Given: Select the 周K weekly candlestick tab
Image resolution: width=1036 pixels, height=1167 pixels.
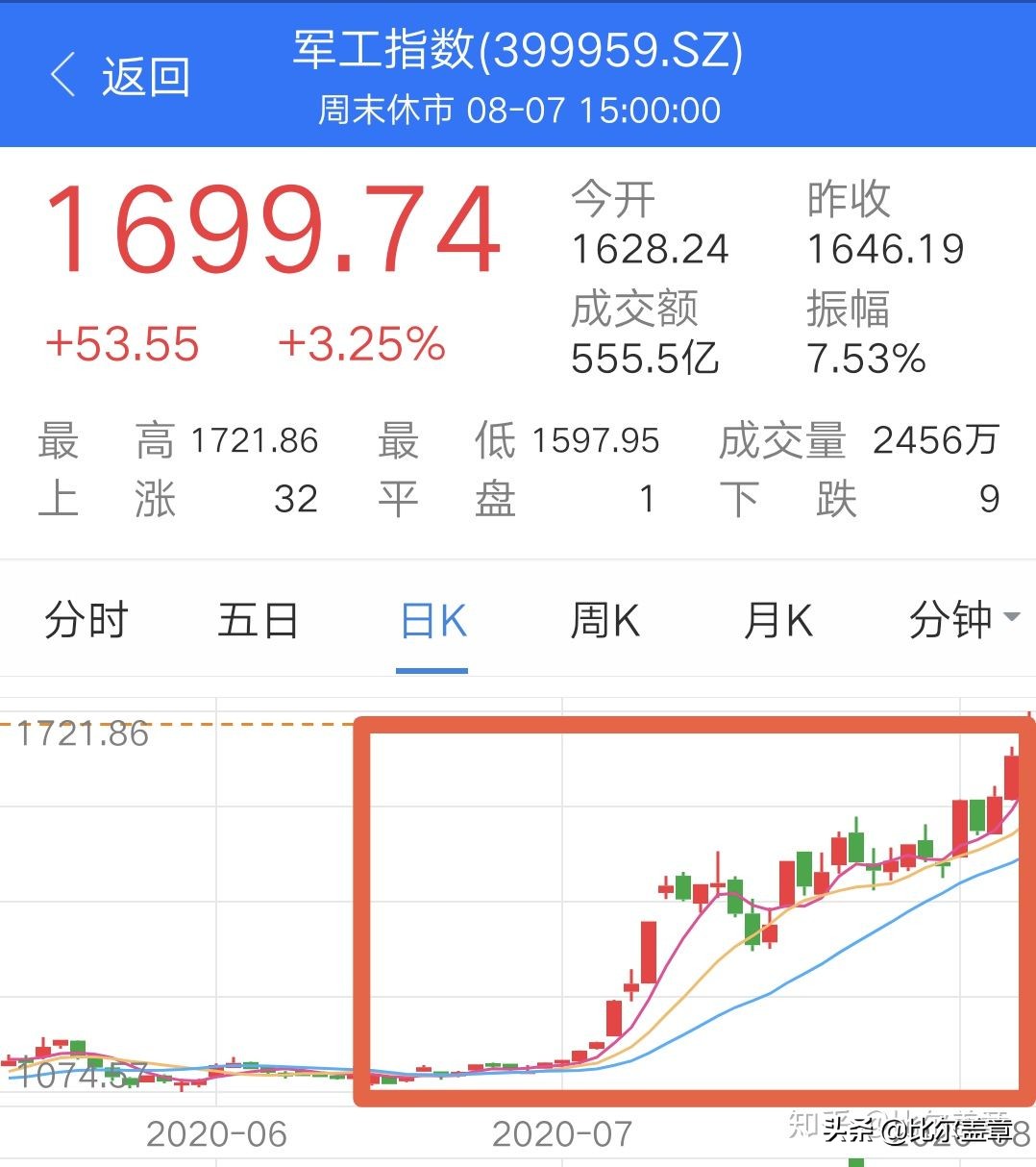Looking at the screenshot, I should [x=604, y=621].
